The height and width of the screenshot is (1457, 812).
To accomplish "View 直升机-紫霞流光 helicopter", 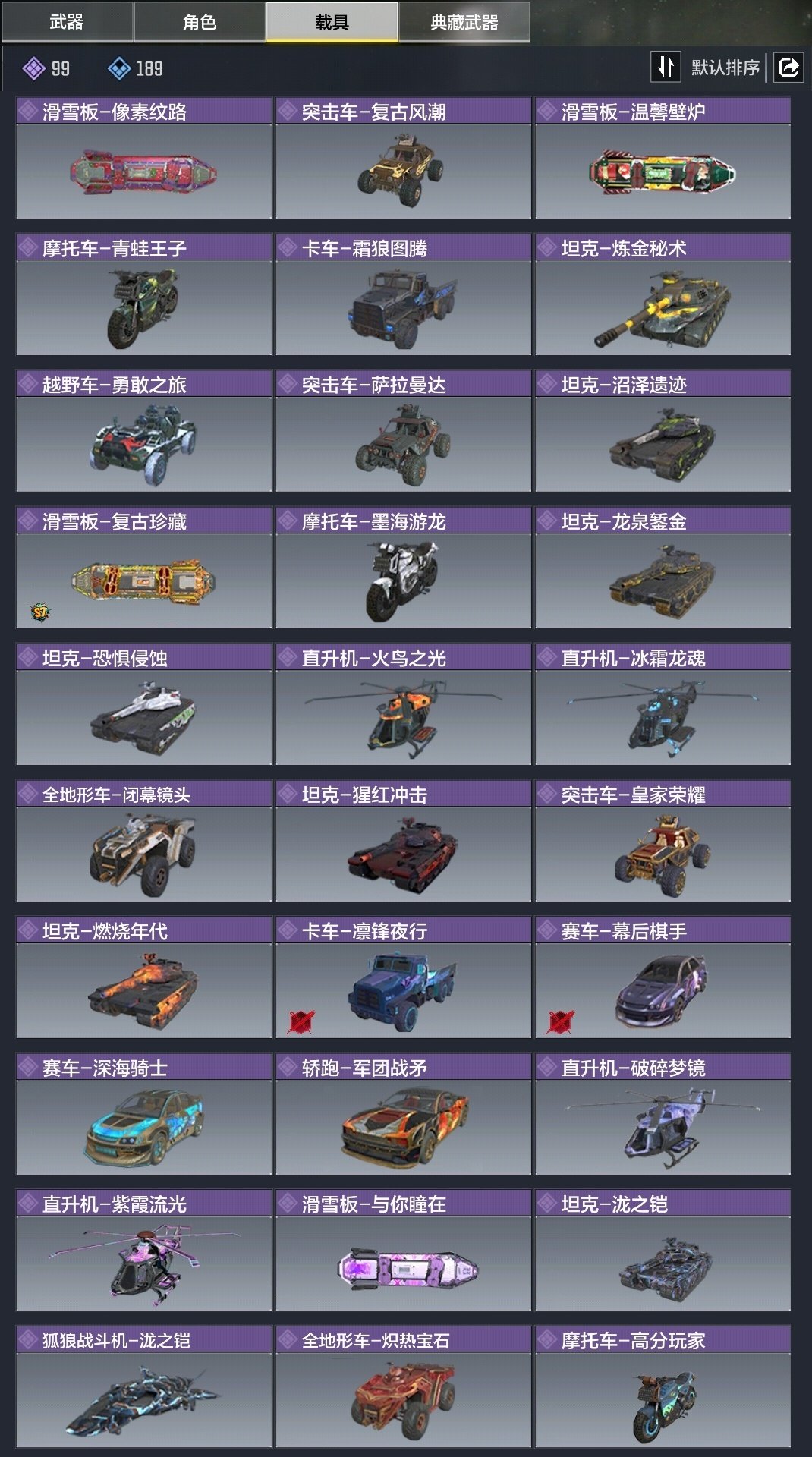I will [x=143, y=1251].
